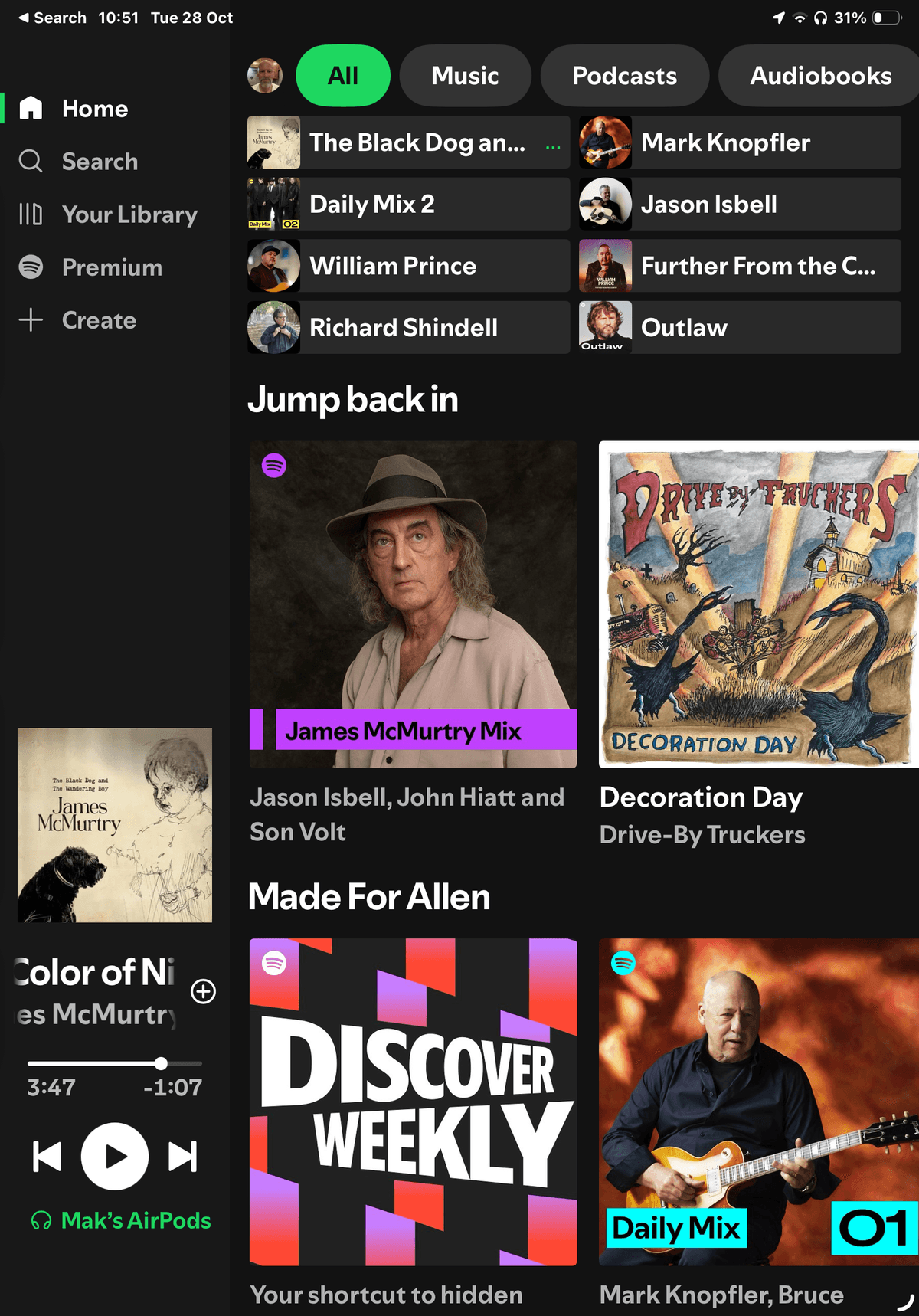919x1316 pixels.
Task: Open Mak's AirPods device picker
Action: [x=121, y=1220]
